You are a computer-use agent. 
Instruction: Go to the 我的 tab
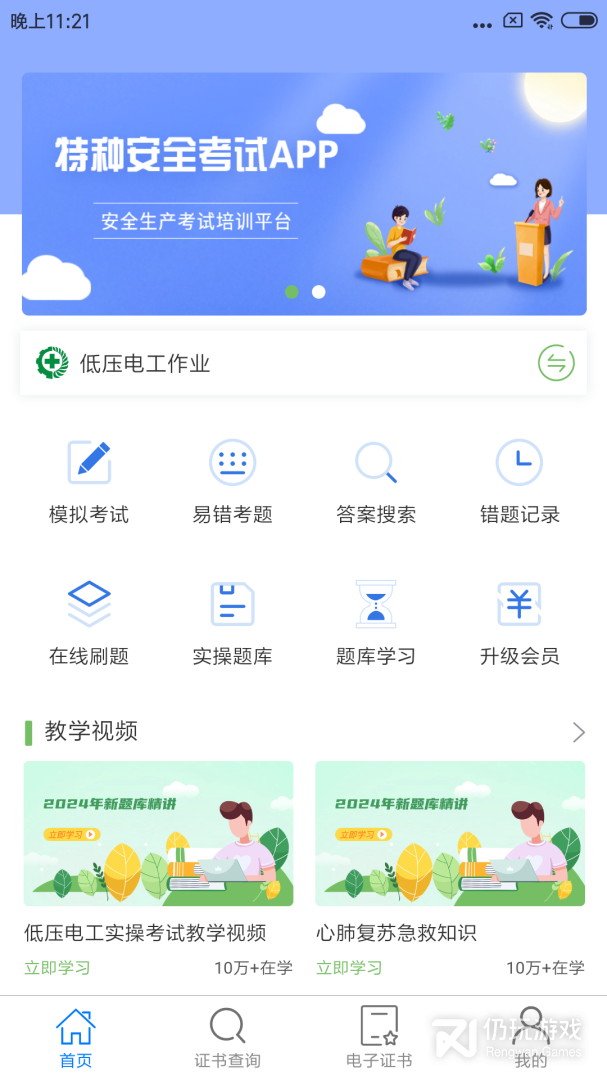531,1038
